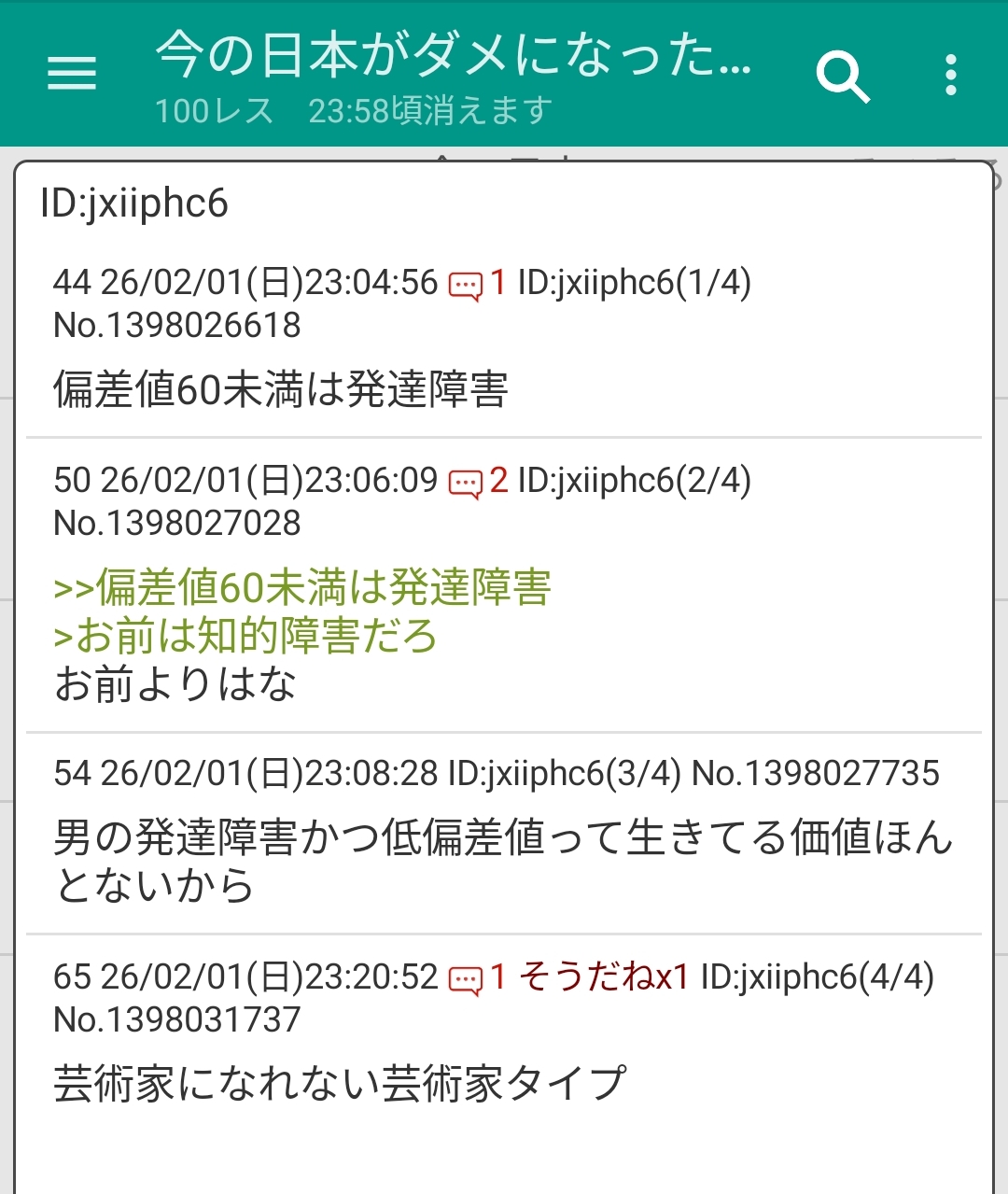Viewport: 1008px width, 1194px height.
Task: Follow the quote link >お前は知的障害だろ
Action: [x=245, y=637]
